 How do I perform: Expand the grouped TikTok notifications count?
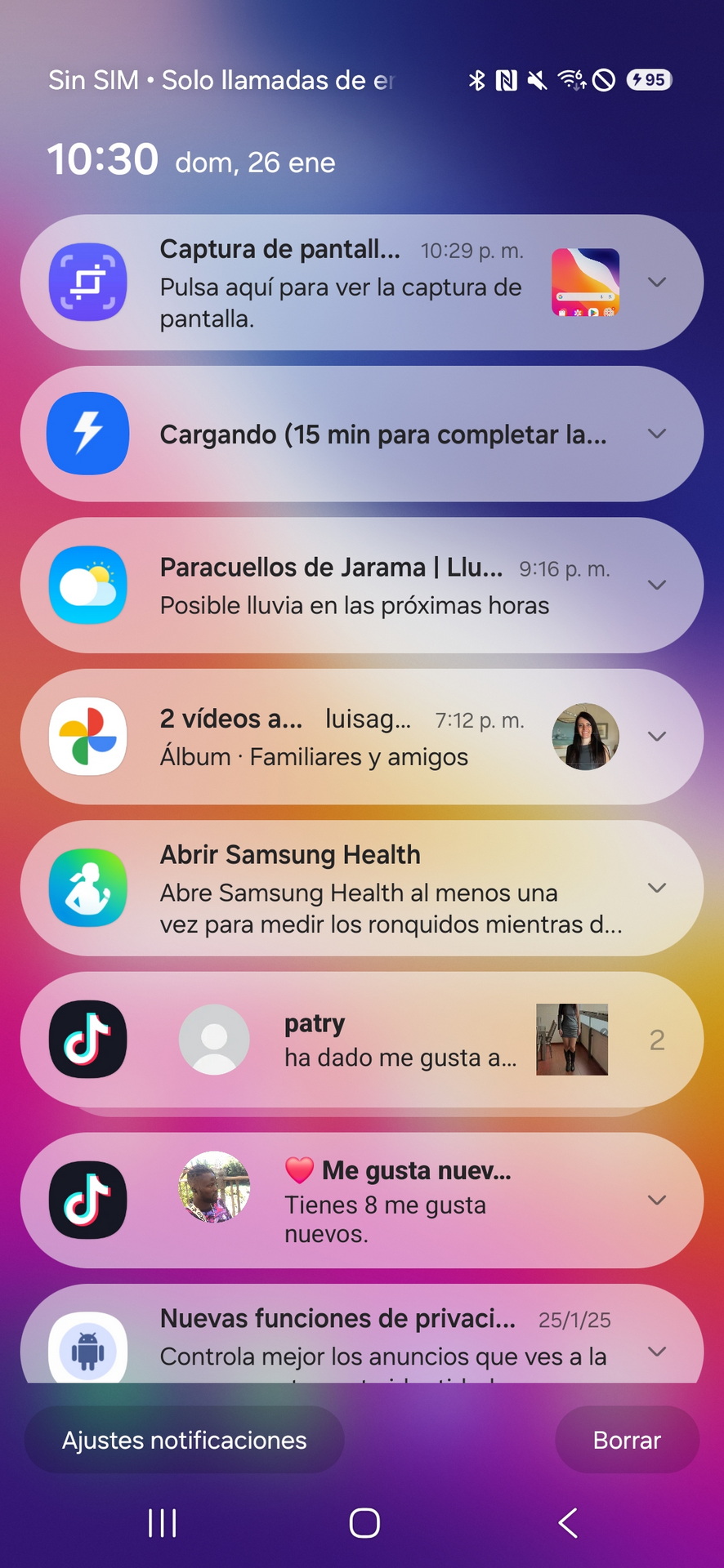[657, 1040]
